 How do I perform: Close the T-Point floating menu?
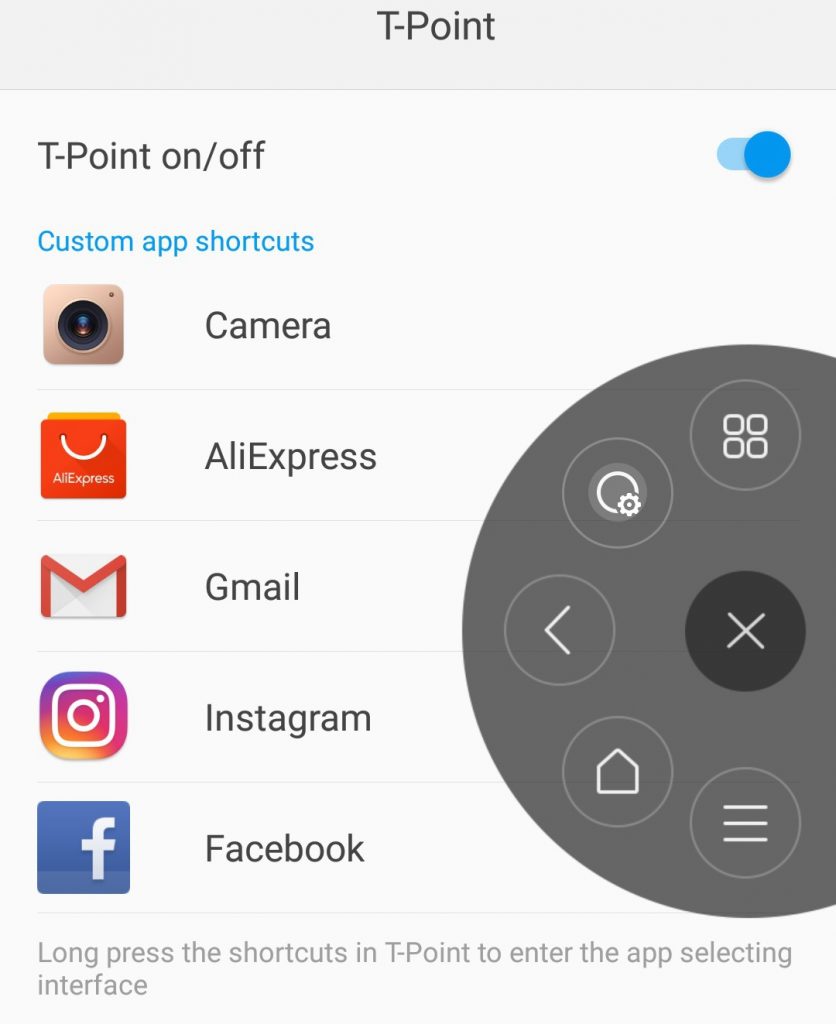(745, 631)
